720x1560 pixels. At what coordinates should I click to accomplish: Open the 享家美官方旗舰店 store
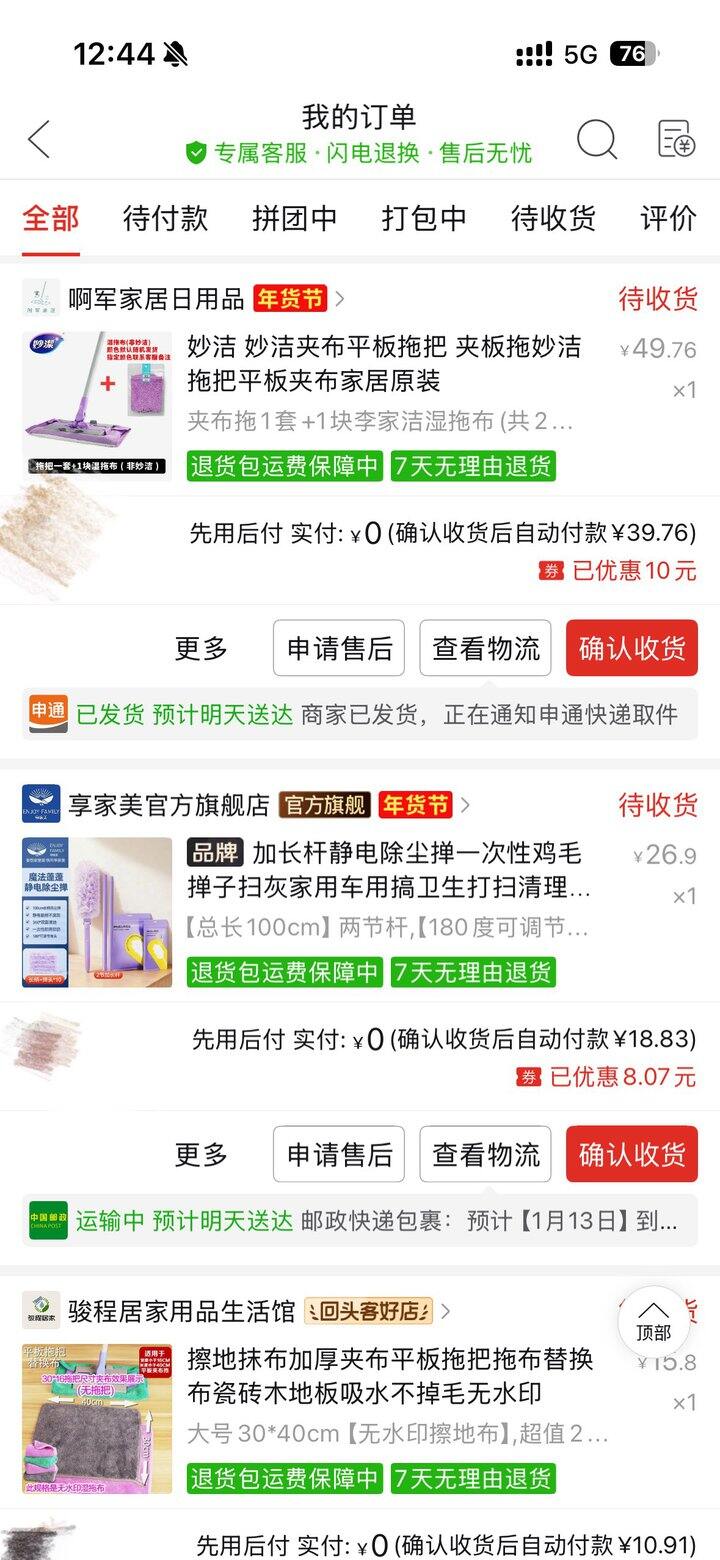pyautogui.click(x=168, y=804)
